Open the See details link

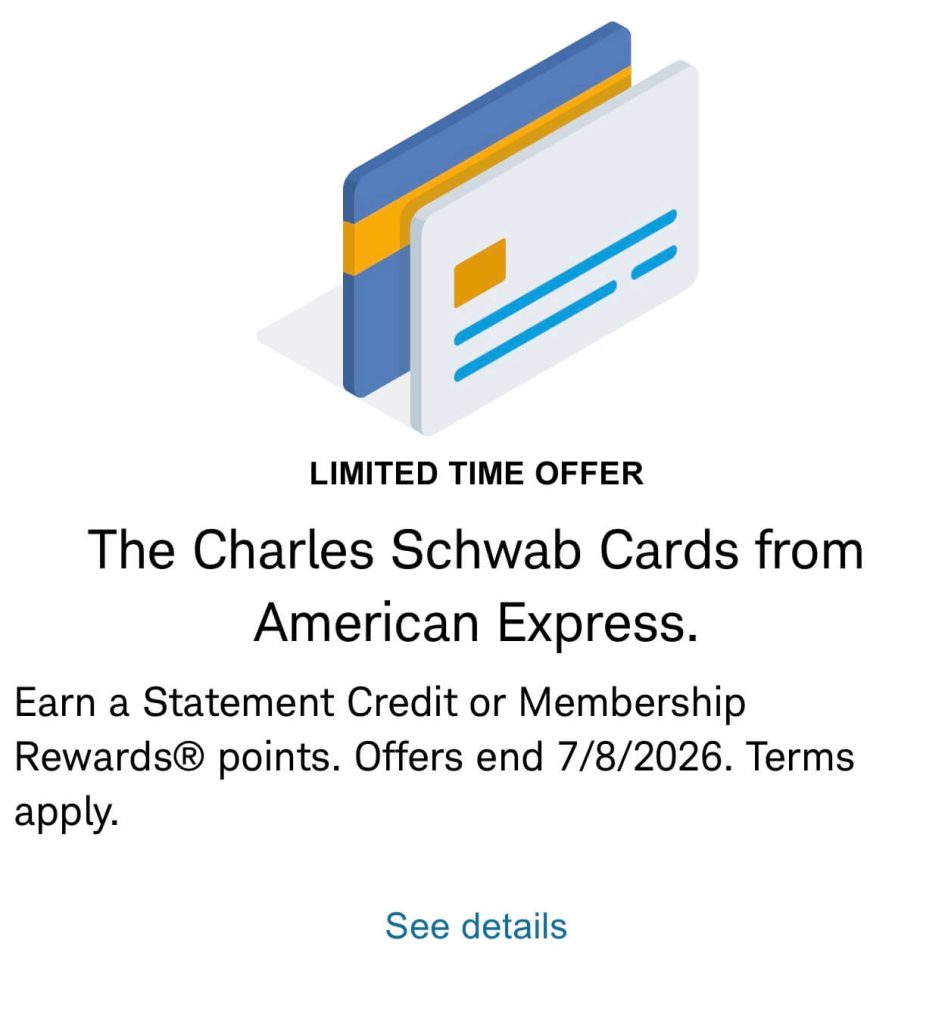click(476, 926)
